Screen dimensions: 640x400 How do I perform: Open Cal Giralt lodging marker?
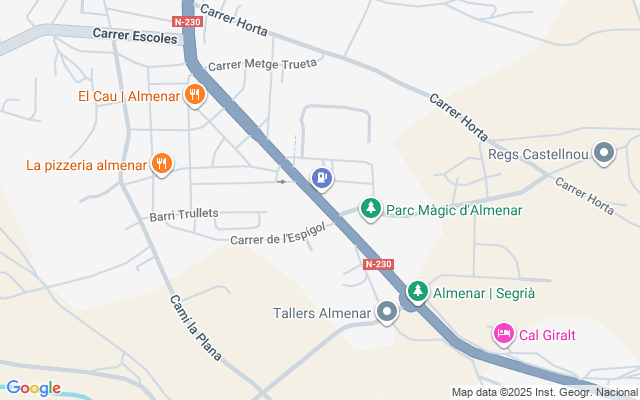504,333
